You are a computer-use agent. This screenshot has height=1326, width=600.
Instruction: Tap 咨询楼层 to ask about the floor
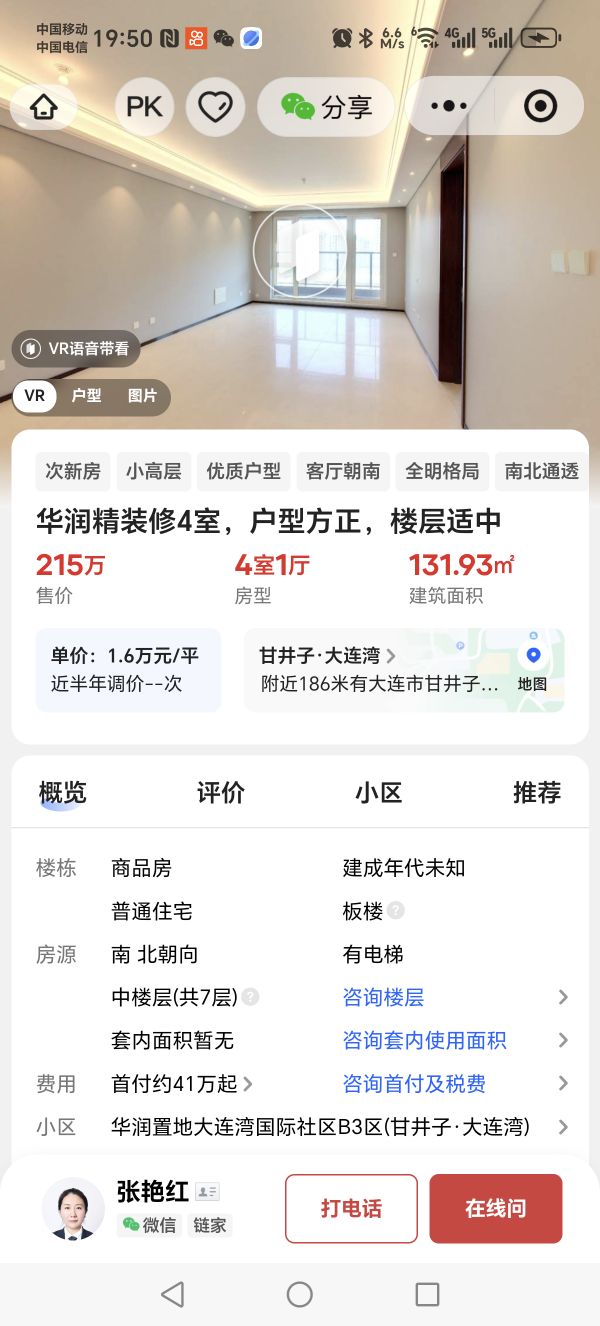(383, 997)
